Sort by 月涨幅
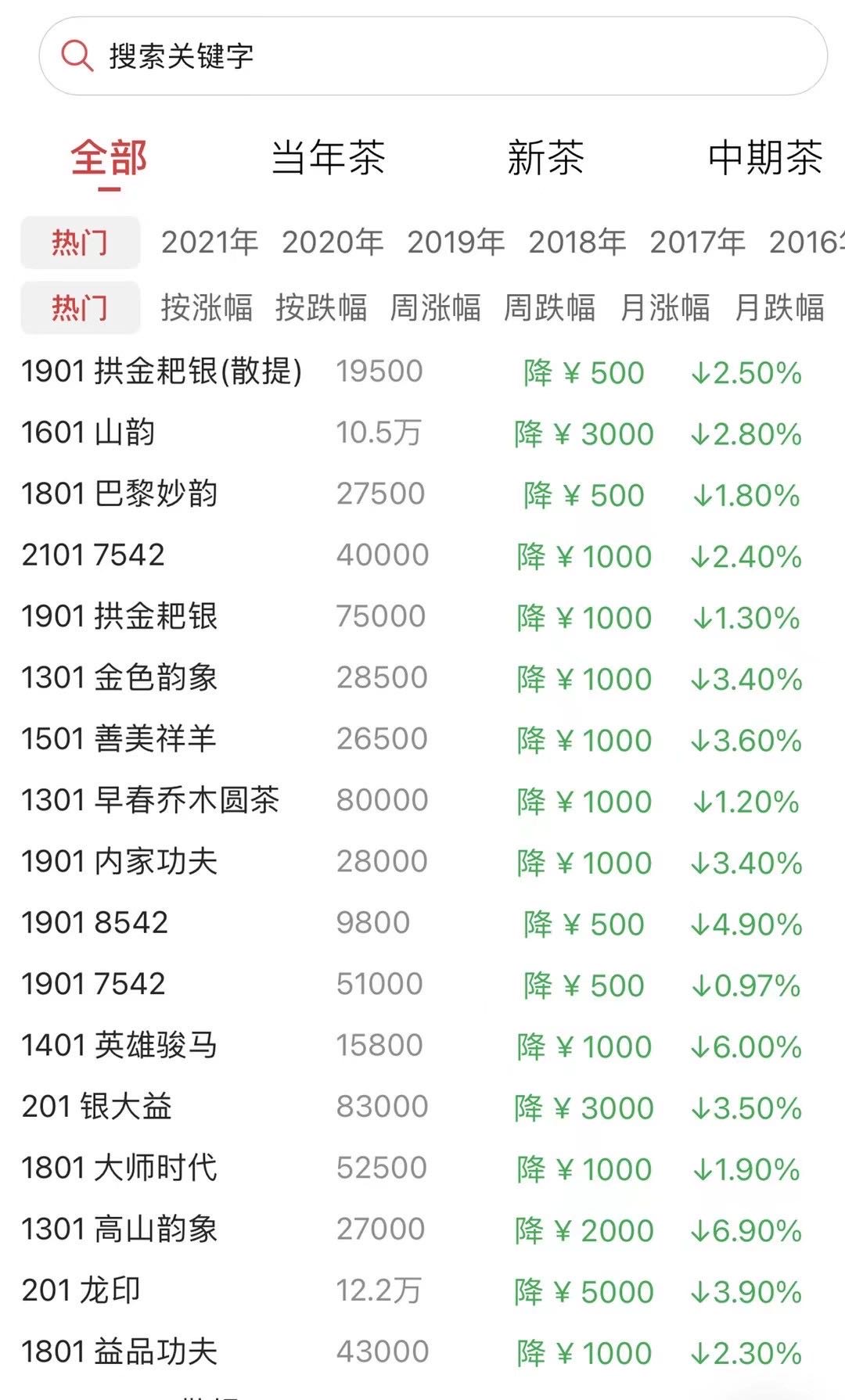This screenshot has width=845, height=1400. pyautogui.click(x=664, y=307)
